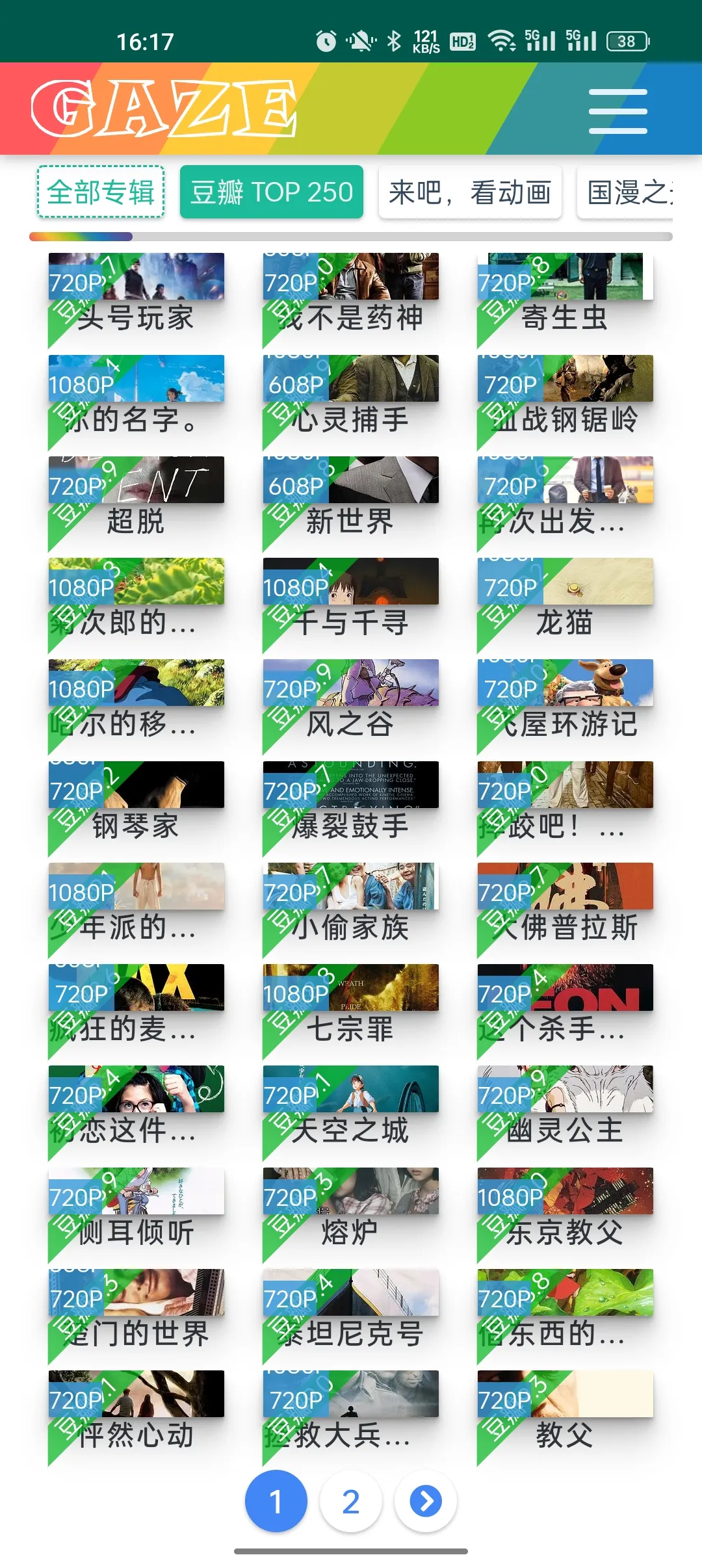Tap the next page arrow
This screenshot has width=702, height=1568.
426,1501
